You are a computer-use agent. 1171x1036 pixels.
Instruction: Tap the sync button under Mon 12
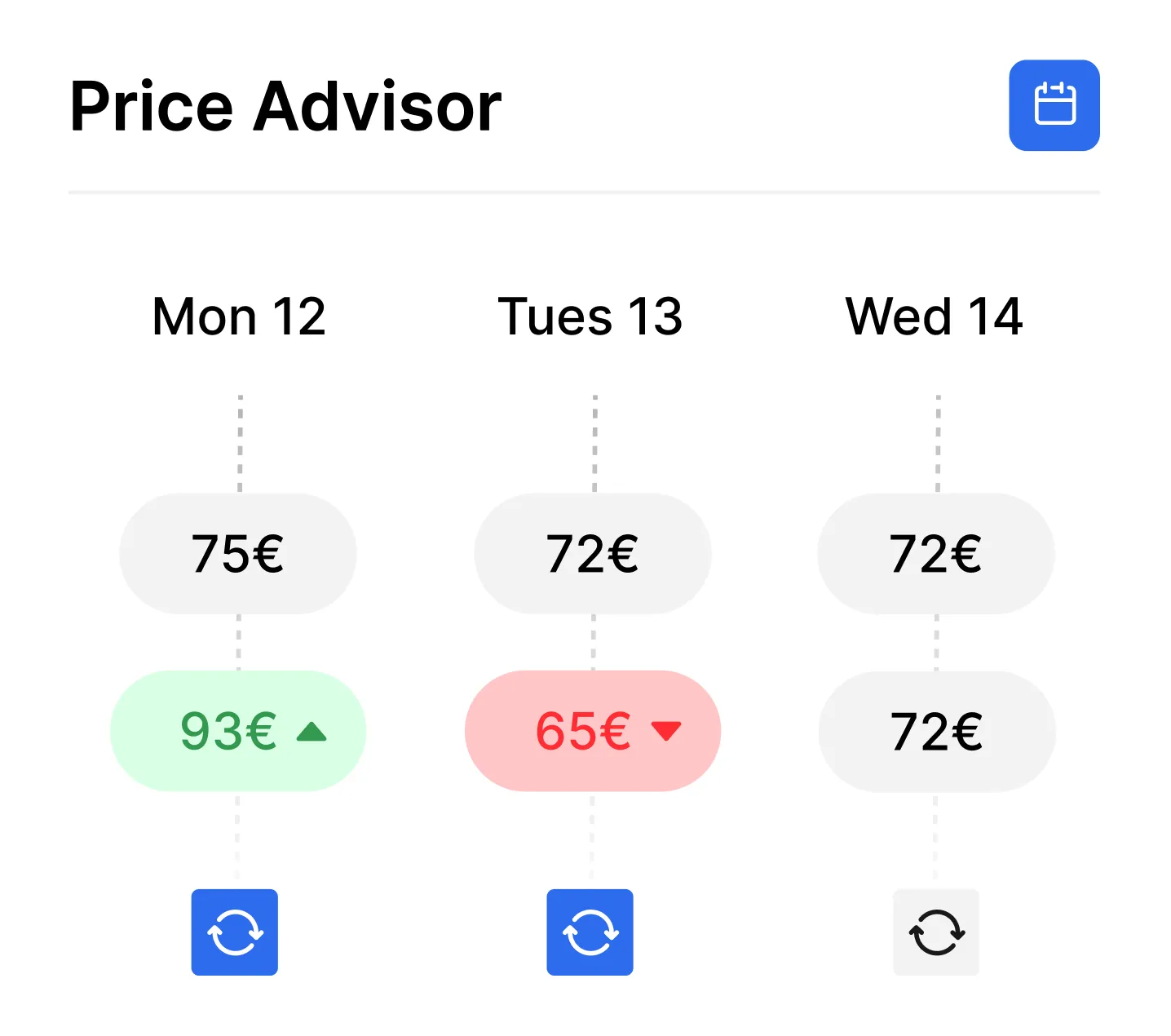coord(235,932)
